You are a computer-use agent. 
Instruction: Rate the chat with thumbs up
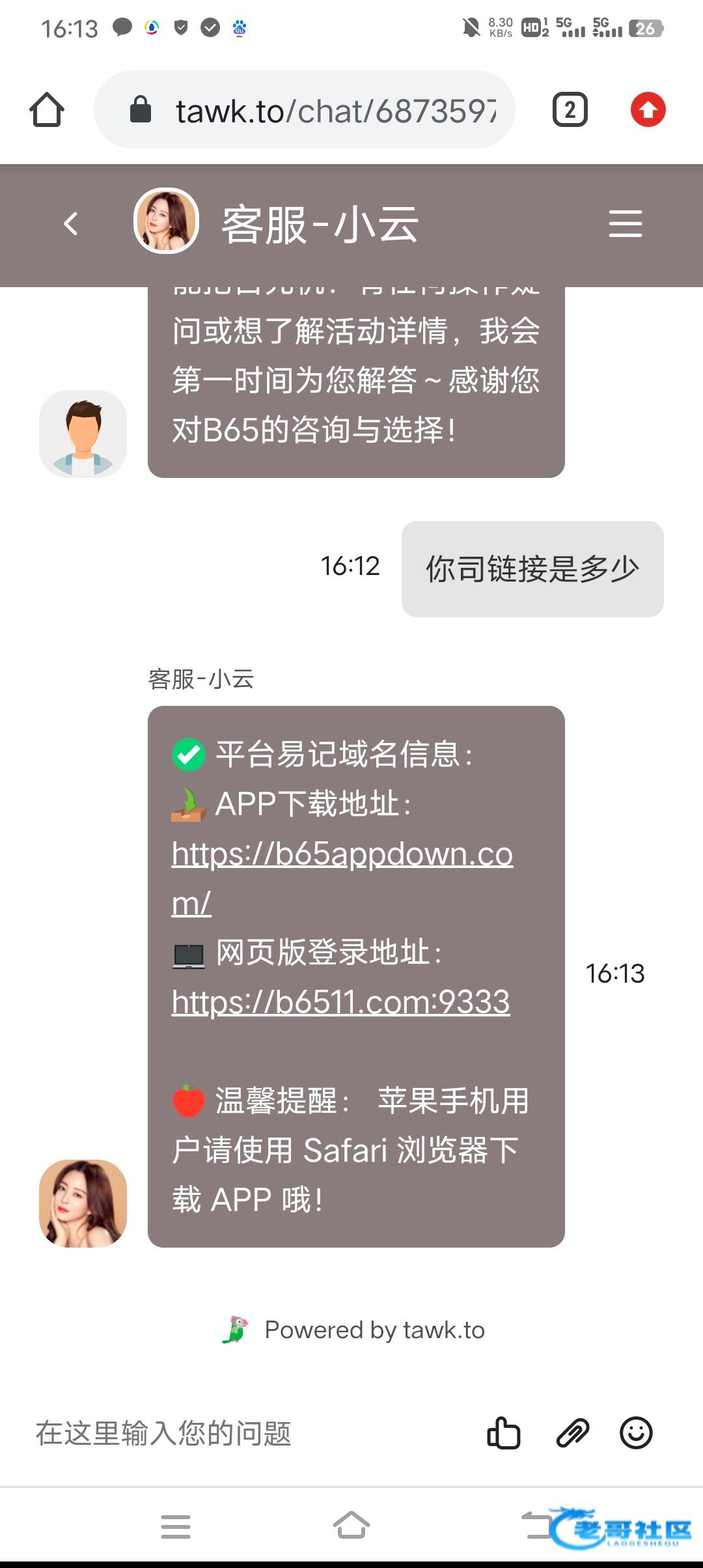point(503,1433)
